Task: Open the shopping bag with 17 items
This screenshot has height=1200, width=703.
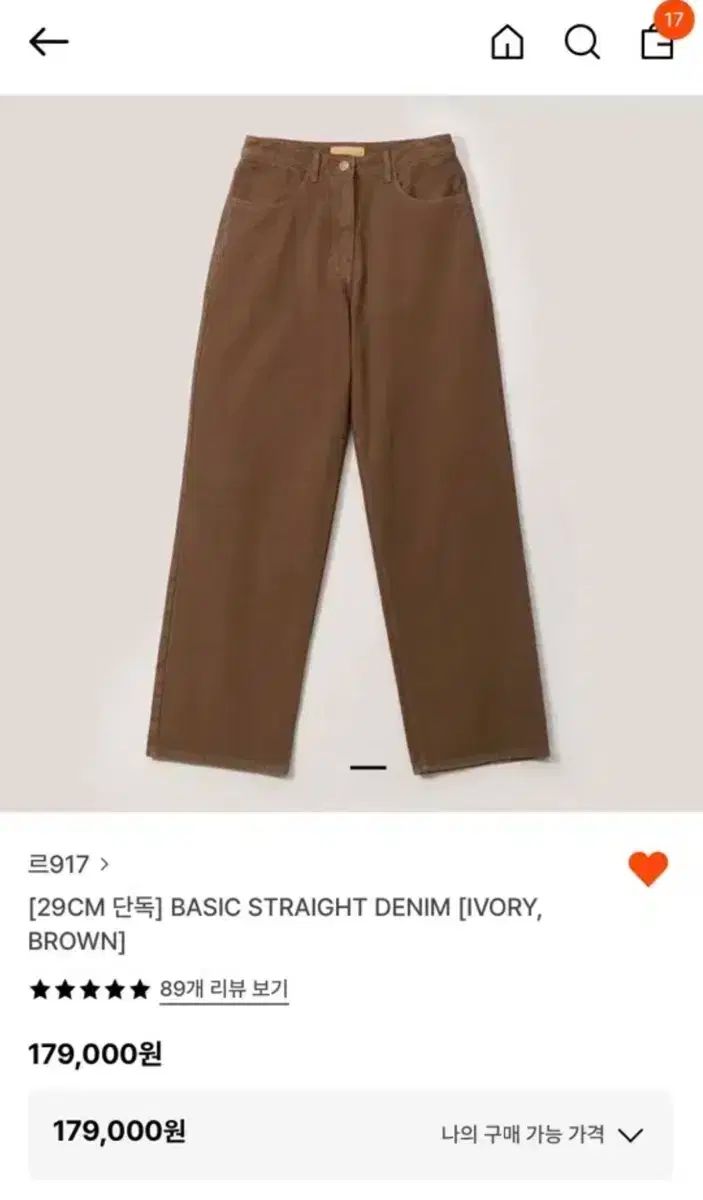Action: [x=657, y=42]
